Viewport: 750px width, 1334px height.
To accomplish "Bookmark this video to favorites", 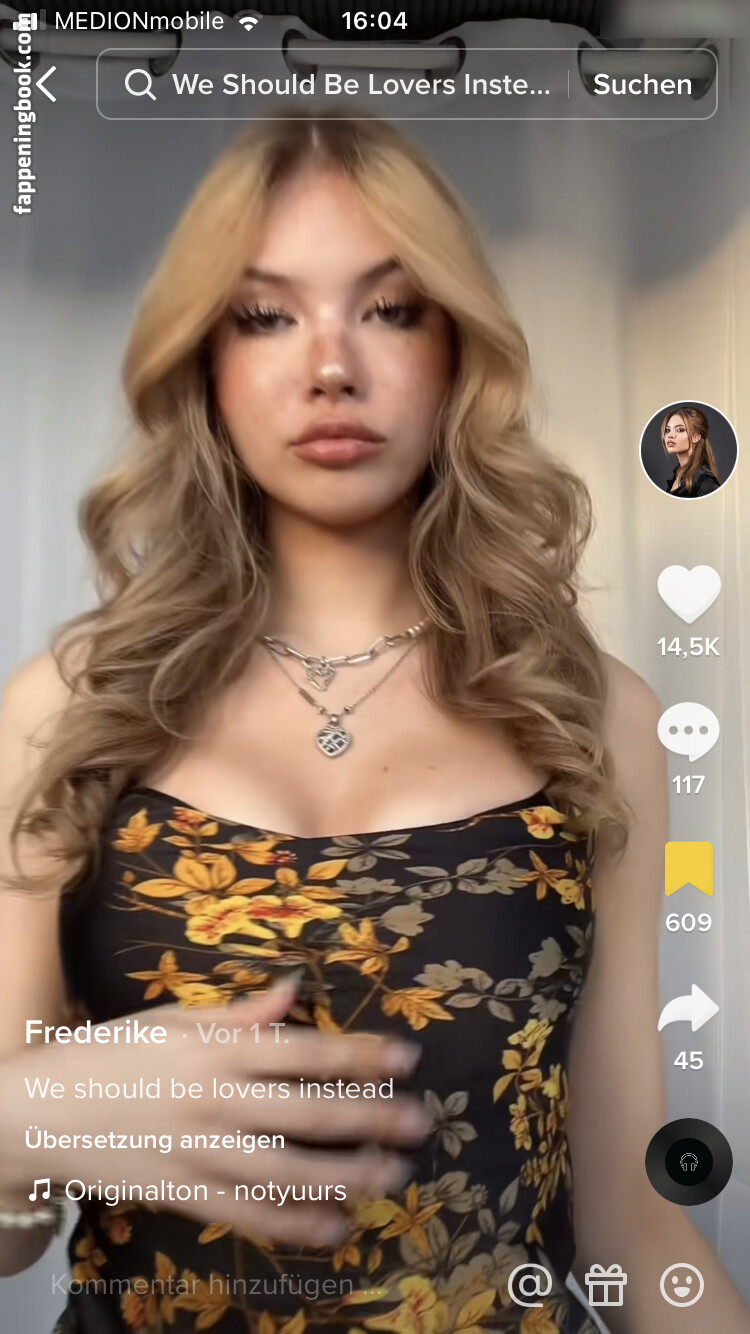I will tap(689, 868).
